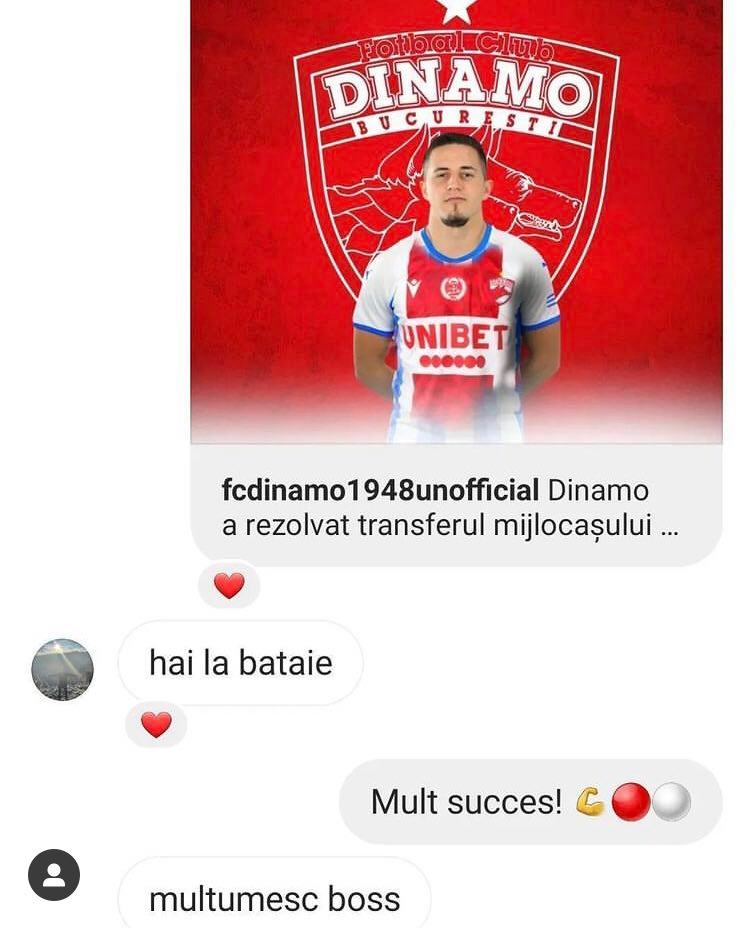This screenshot has width=750, height=928.
Task: Open the sender's avatar beside 'hai la bataie'
Action: [x=62, y=670]
